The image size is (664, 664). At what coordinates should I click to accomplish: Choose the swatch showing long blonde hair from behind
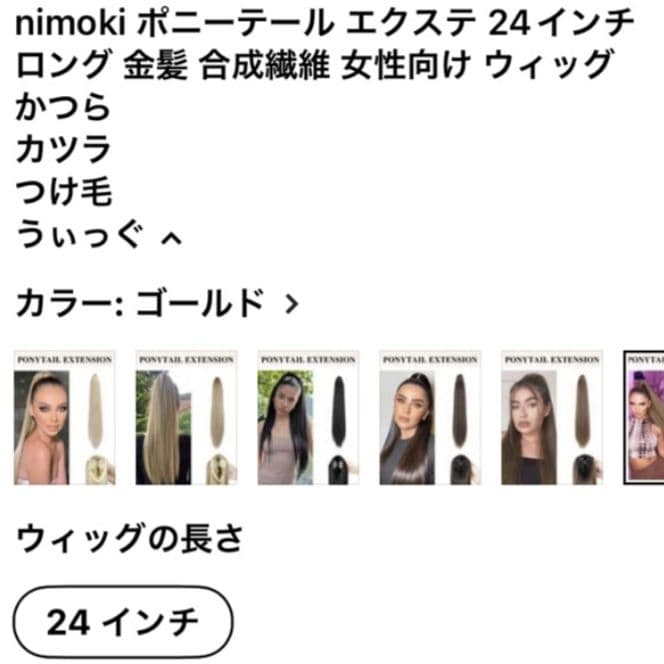pos(186,417)
